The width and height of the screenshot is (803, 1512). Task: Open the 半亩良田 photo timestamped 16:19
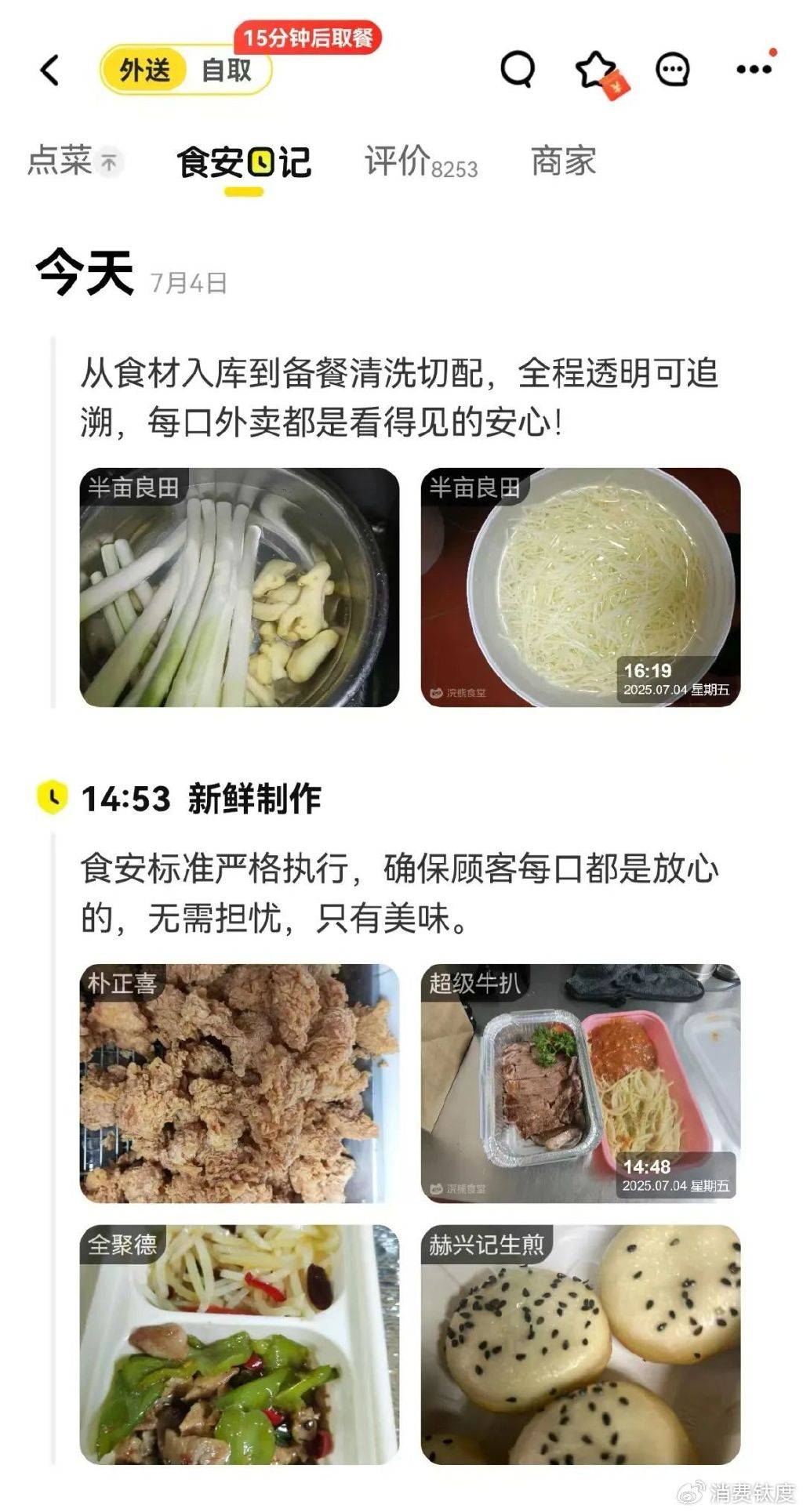click(580, 587)
